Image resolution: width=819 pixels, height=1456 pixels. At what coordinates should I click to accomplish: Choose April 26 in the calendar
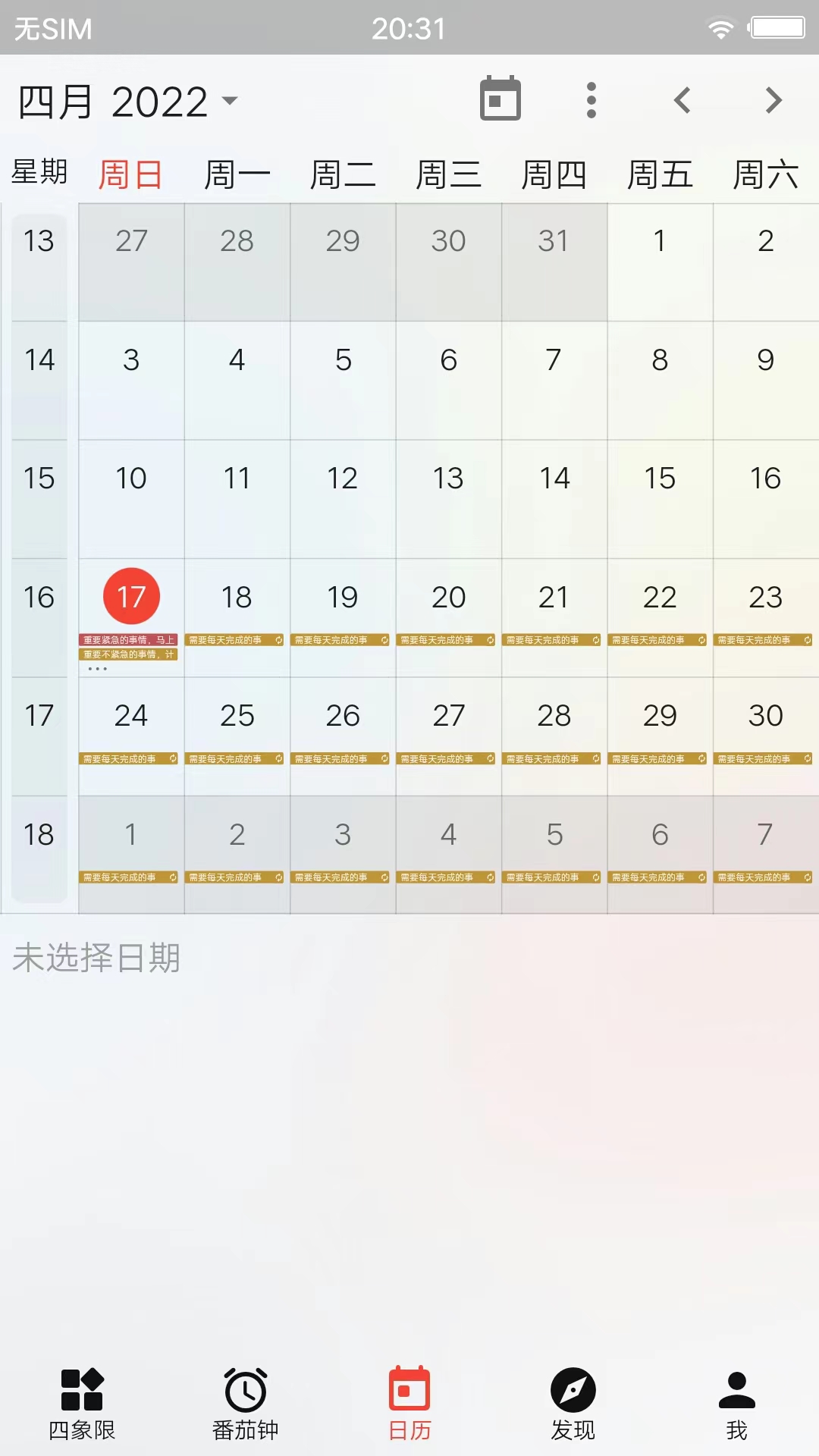click(x=343, y=715)
